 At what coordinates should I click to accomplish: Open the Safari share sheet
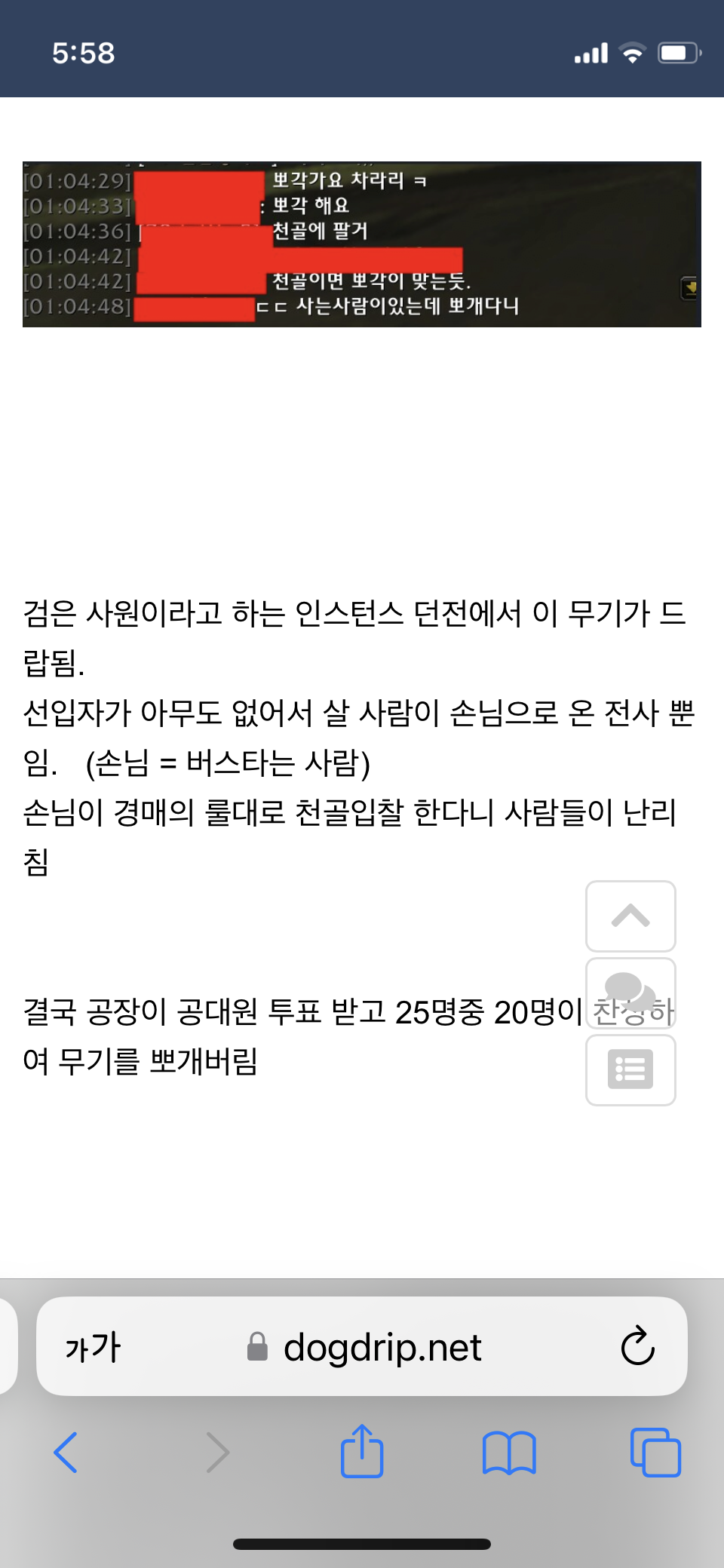point(362,1451)
